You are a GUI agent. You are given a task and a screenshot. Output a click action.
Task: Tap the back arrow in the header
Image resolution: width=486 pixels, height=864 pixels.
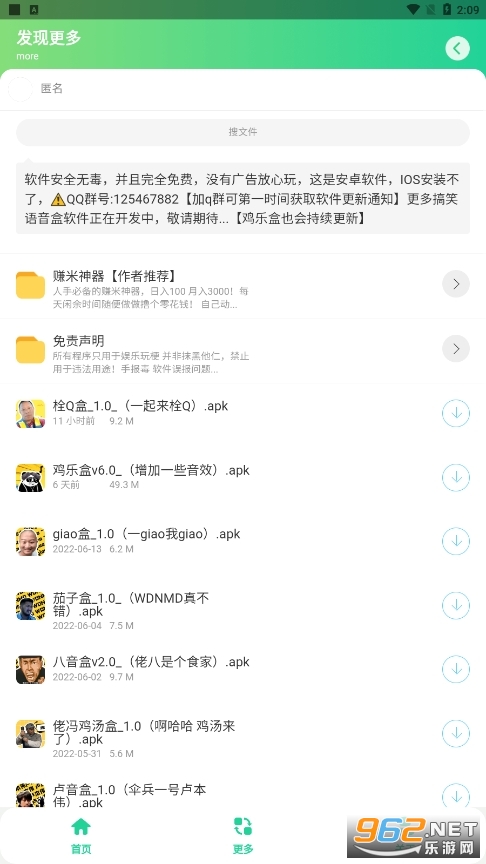(457, 48)
